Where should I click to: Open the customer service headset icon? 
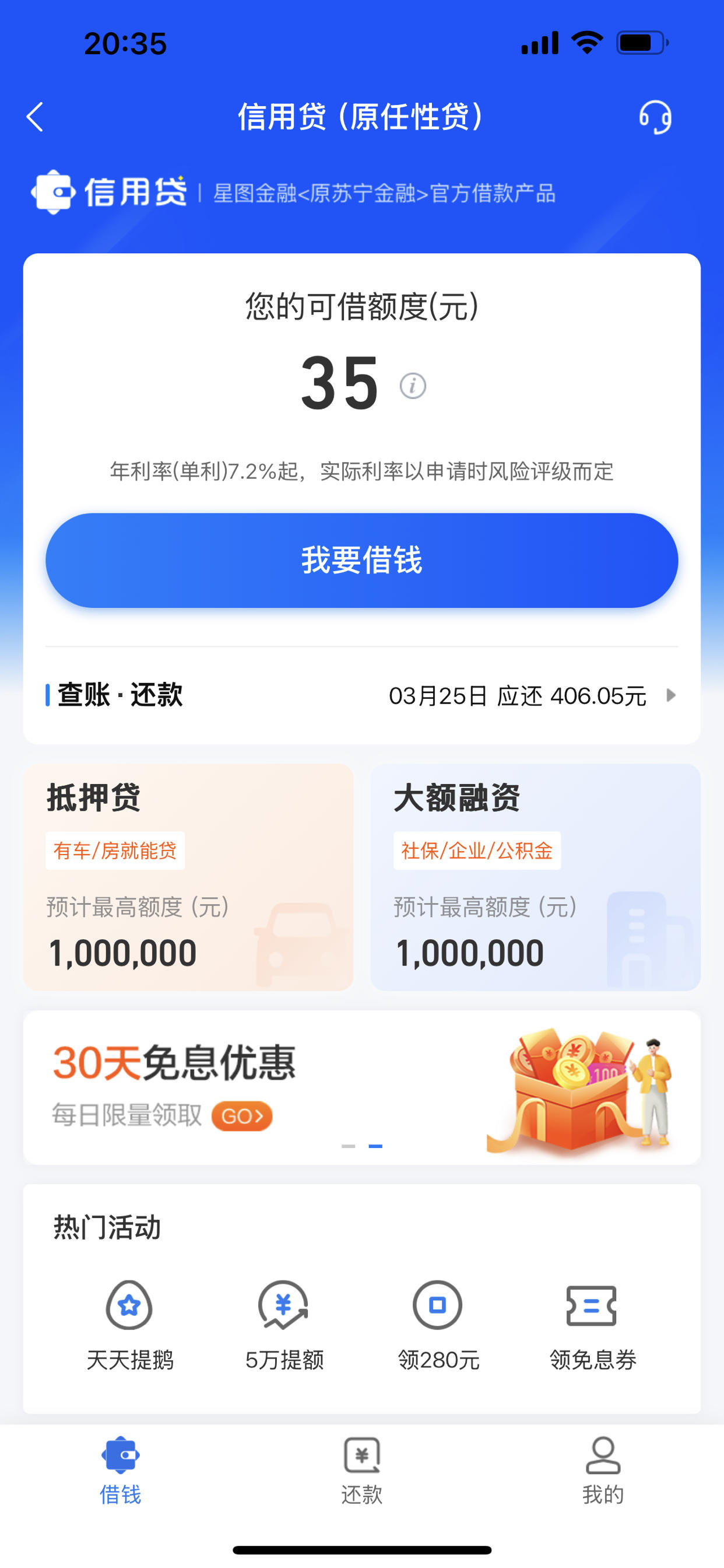(656, 117)
